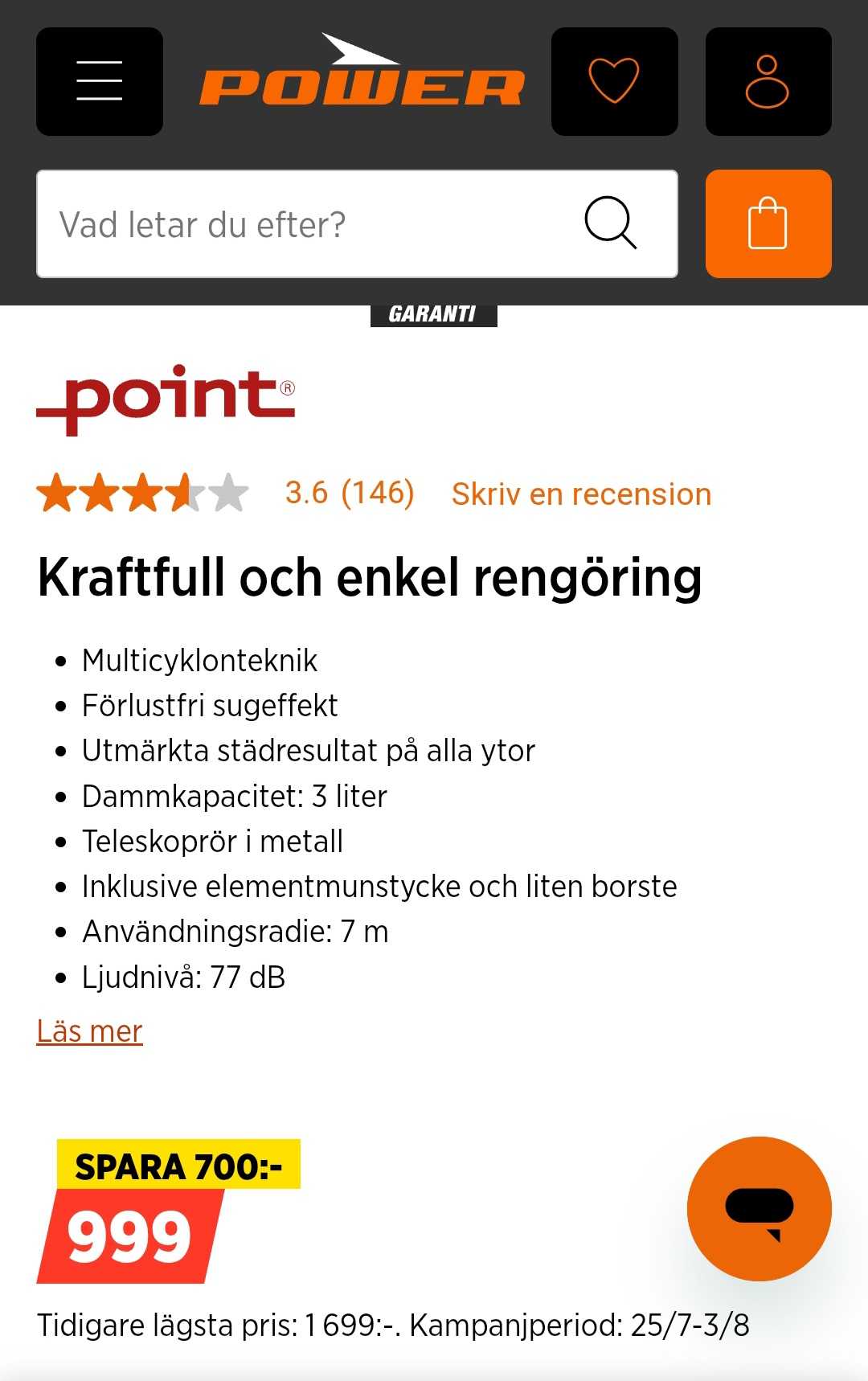Viewport: 868px width, 1381px height.
Task: Click the review count (146)
Action: [376, 493]
